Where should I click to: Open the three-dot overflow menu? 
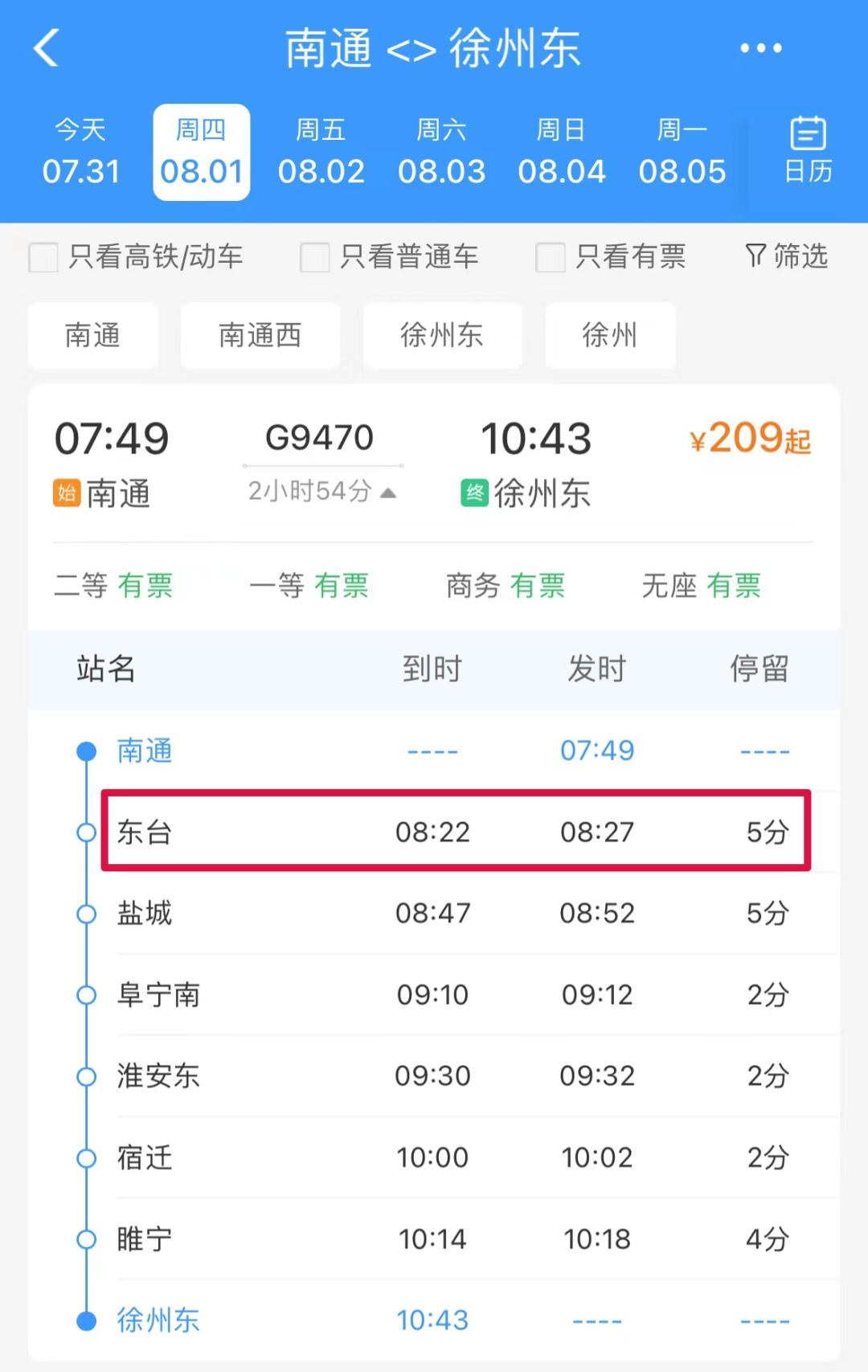click(x=760, y=48)
